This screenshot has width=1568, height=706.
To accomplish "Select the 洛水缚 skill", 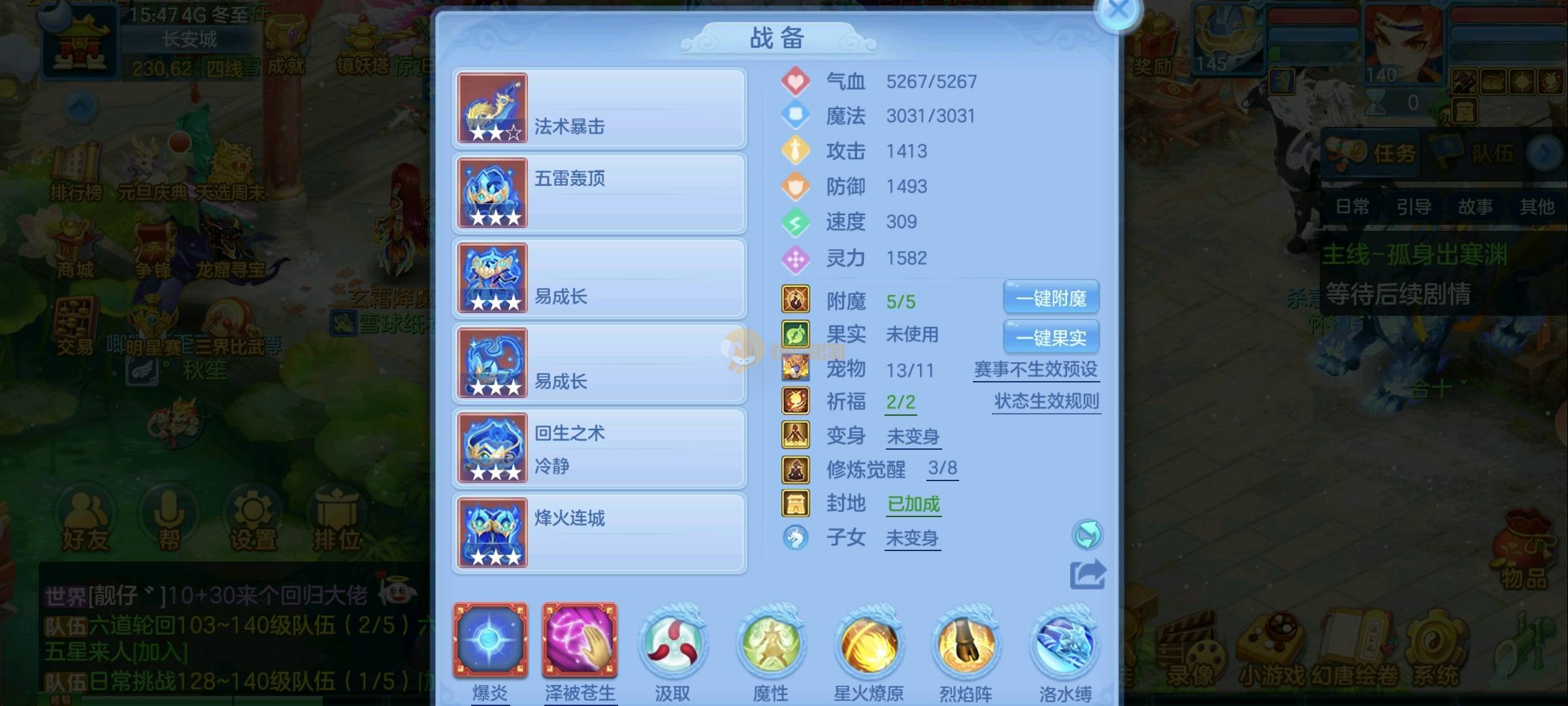I will click(1064, 644).
